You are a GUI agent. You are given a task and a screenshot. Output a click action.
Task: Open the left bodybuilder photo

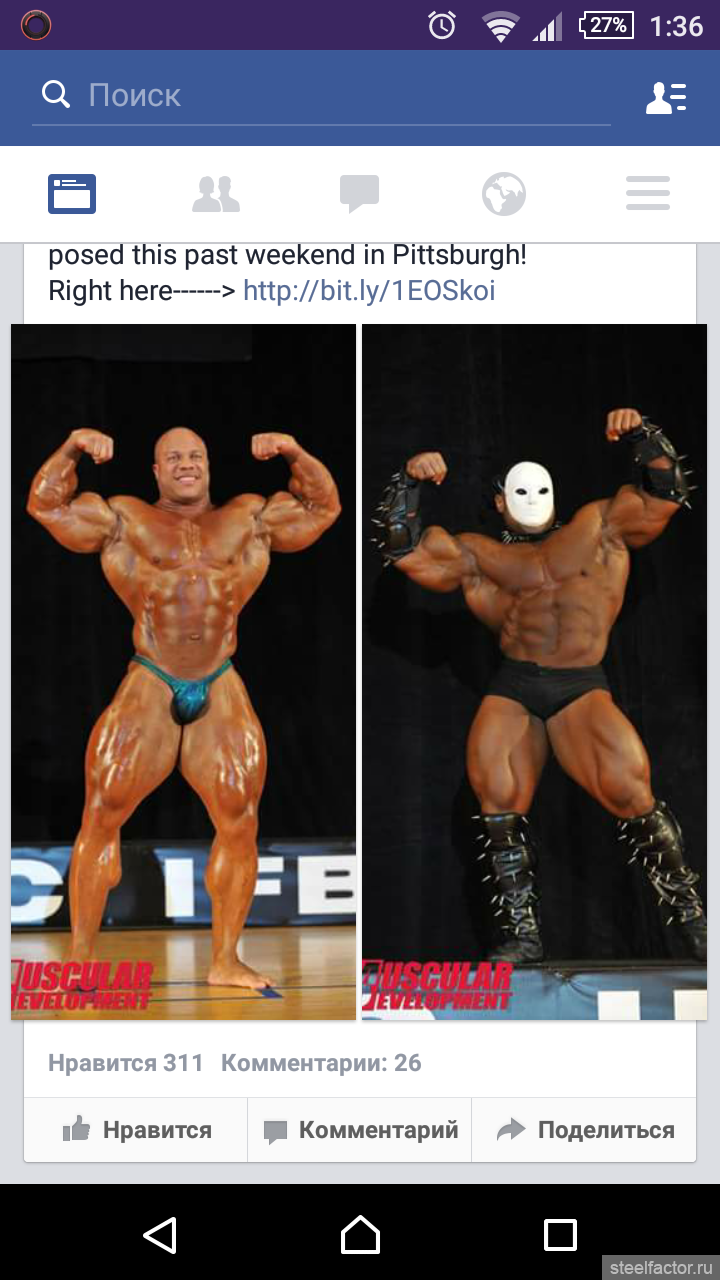click(184, 672)
